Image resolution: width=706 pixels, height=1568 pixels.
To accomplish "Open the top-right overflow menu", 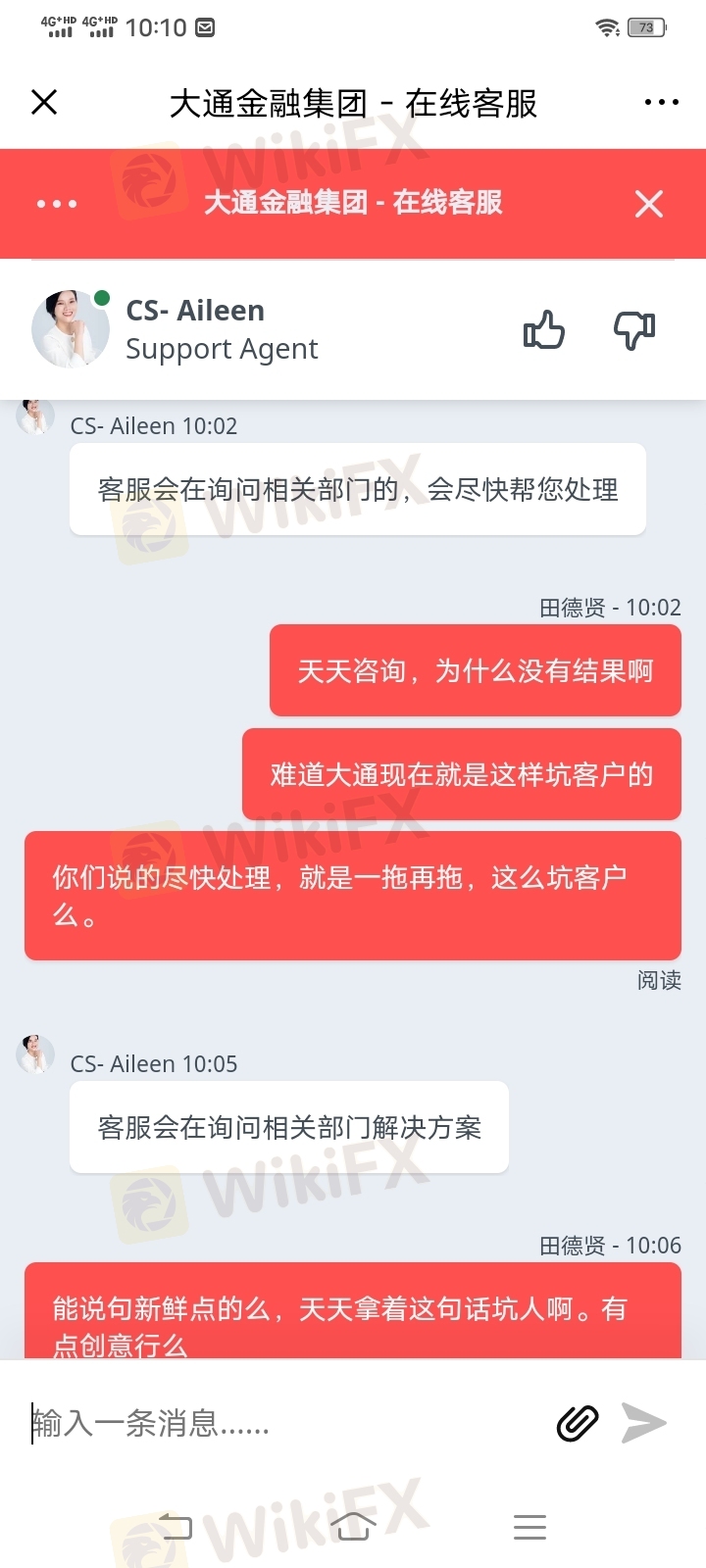I will (x=661, y=102).
